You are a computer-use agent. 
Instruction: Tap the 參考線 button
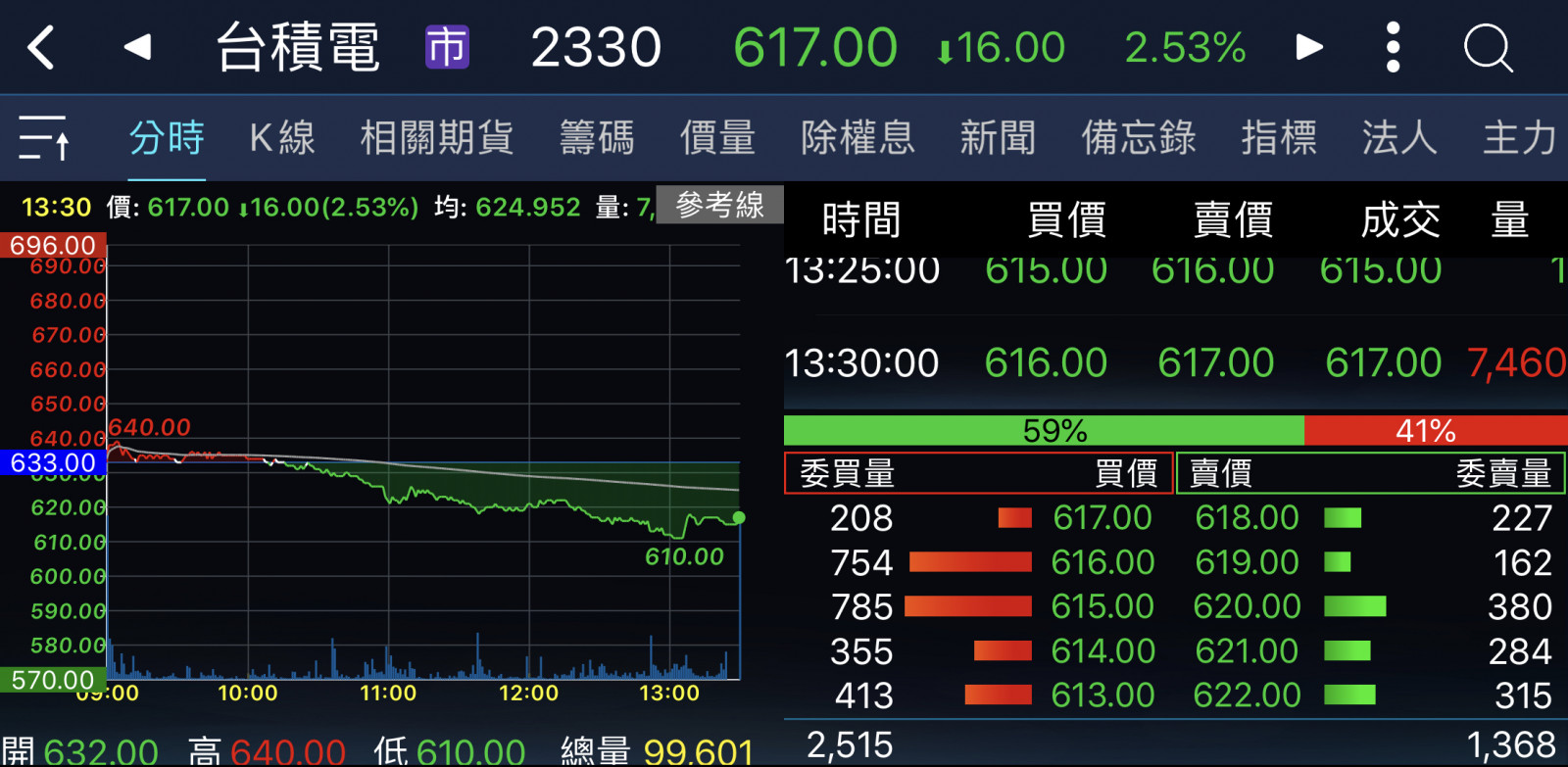point(719,205)
